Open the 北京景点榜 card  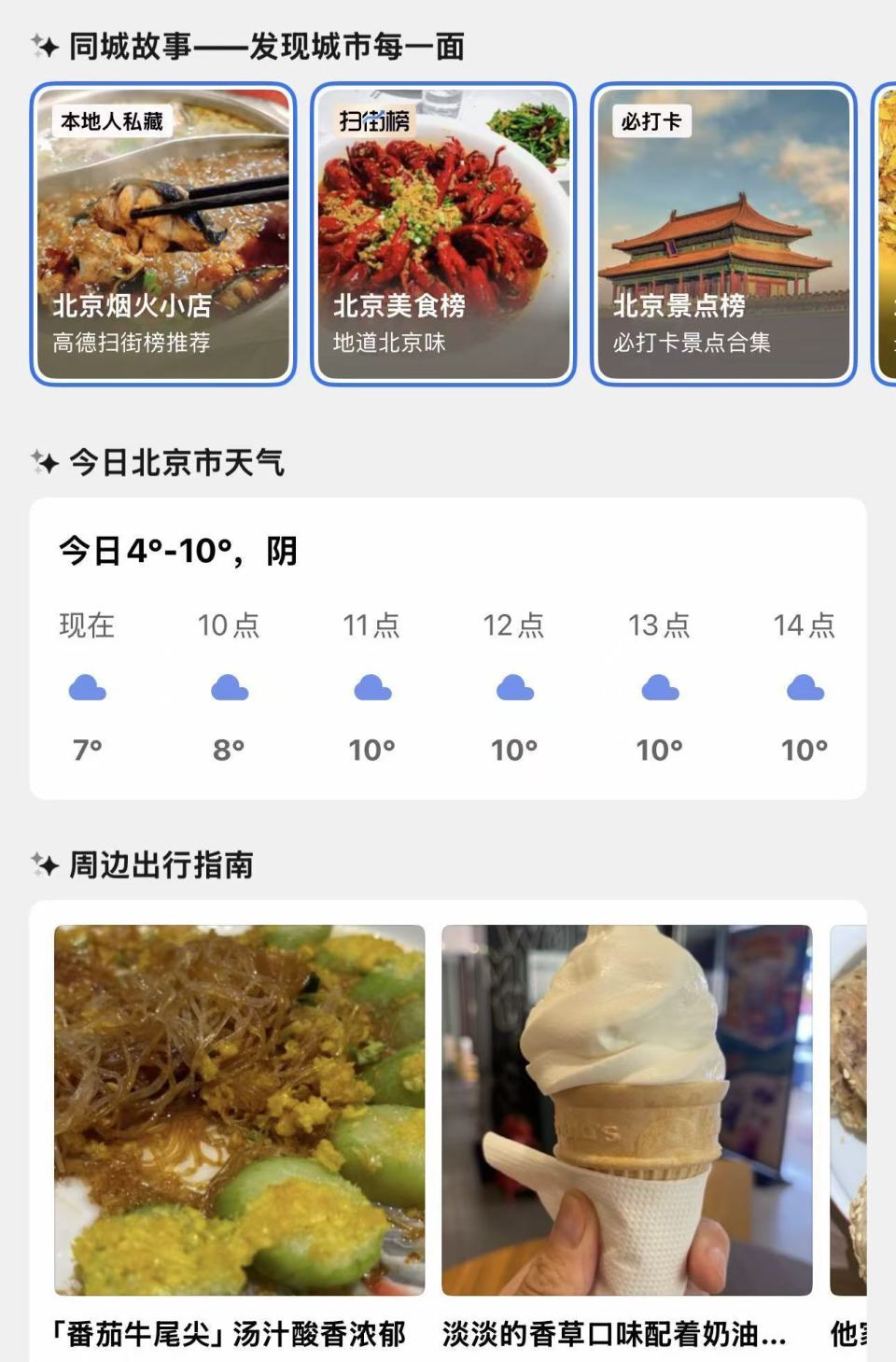click(726, 235)
